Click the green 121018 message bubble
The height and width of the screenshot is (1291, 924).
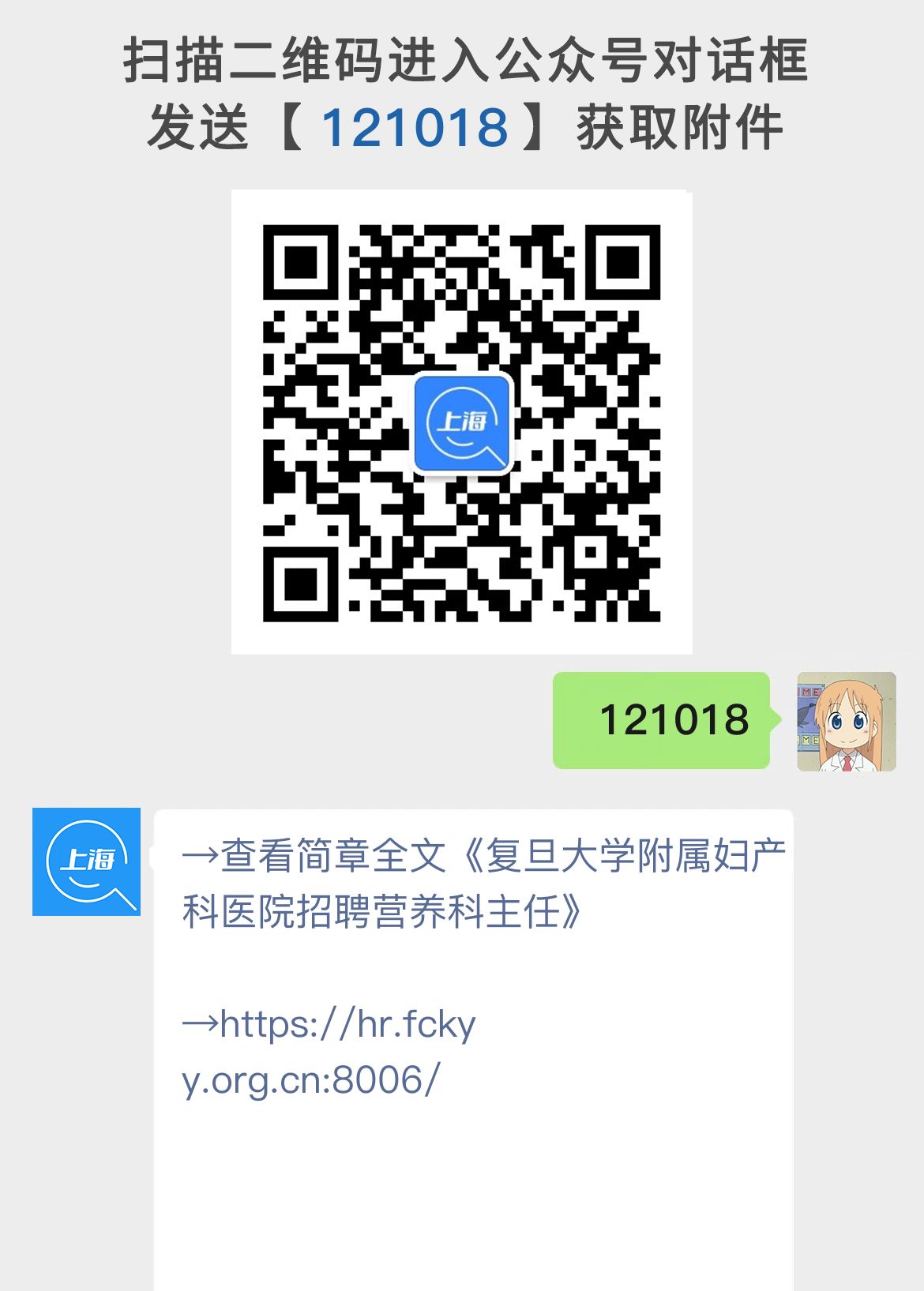662,721
